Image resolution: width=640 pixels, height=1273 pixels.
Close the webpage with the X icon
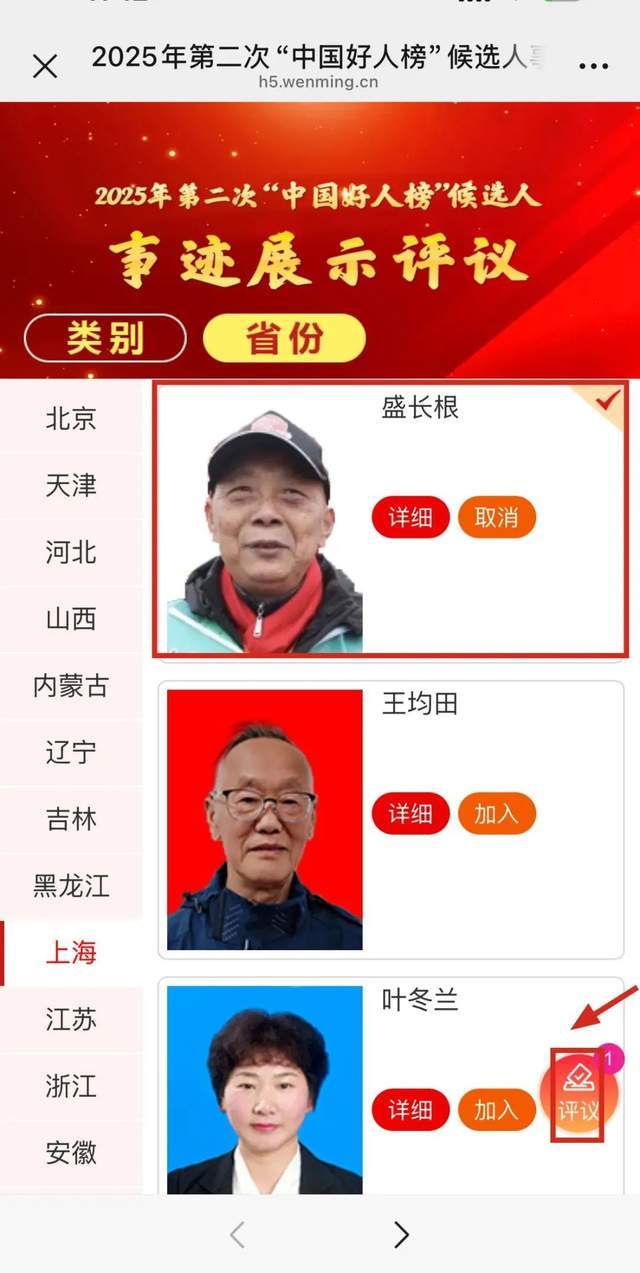45,66
